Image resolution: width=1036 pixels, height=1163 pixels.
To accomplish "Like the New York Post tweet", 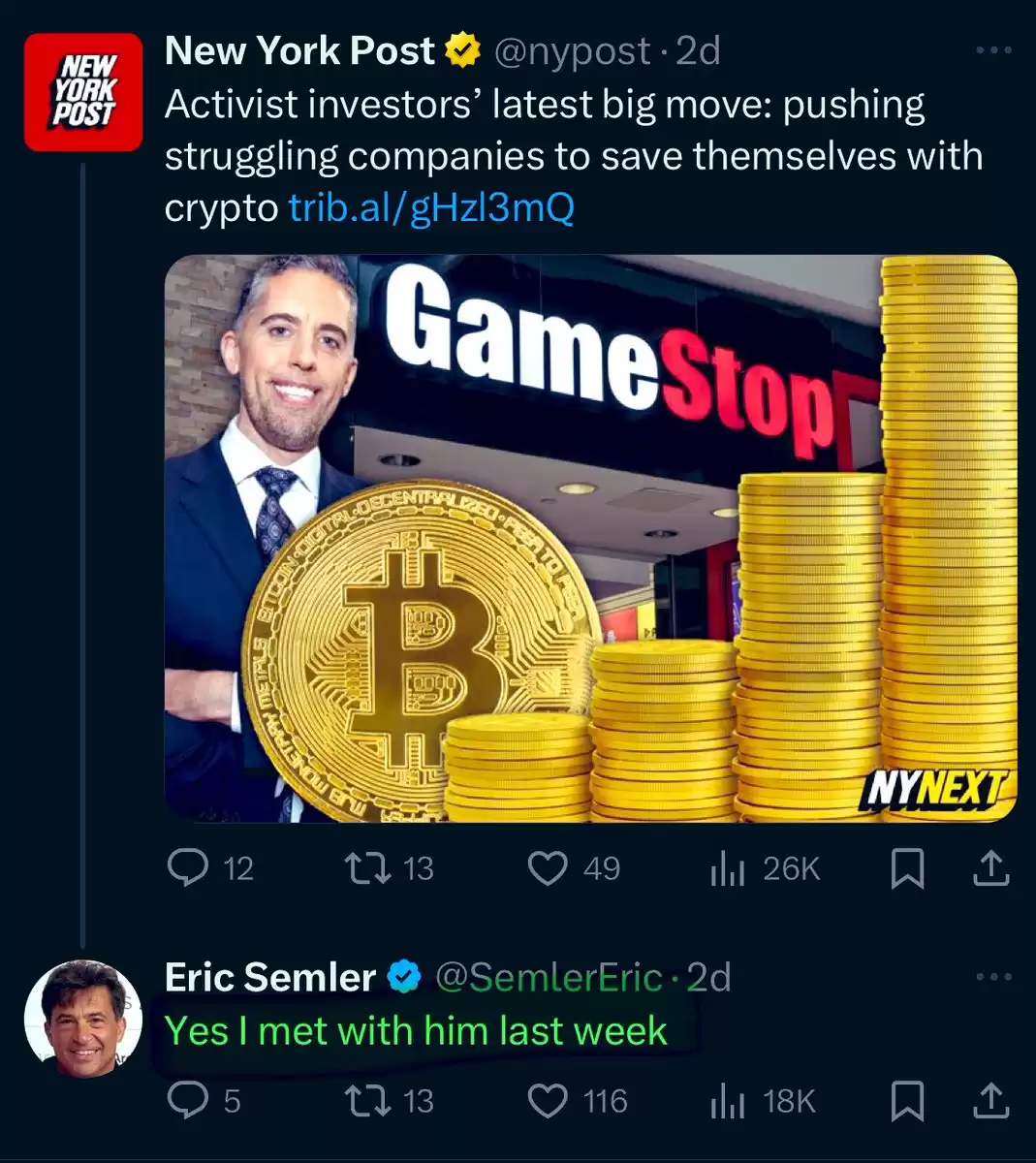I will [x=548, y=867].
